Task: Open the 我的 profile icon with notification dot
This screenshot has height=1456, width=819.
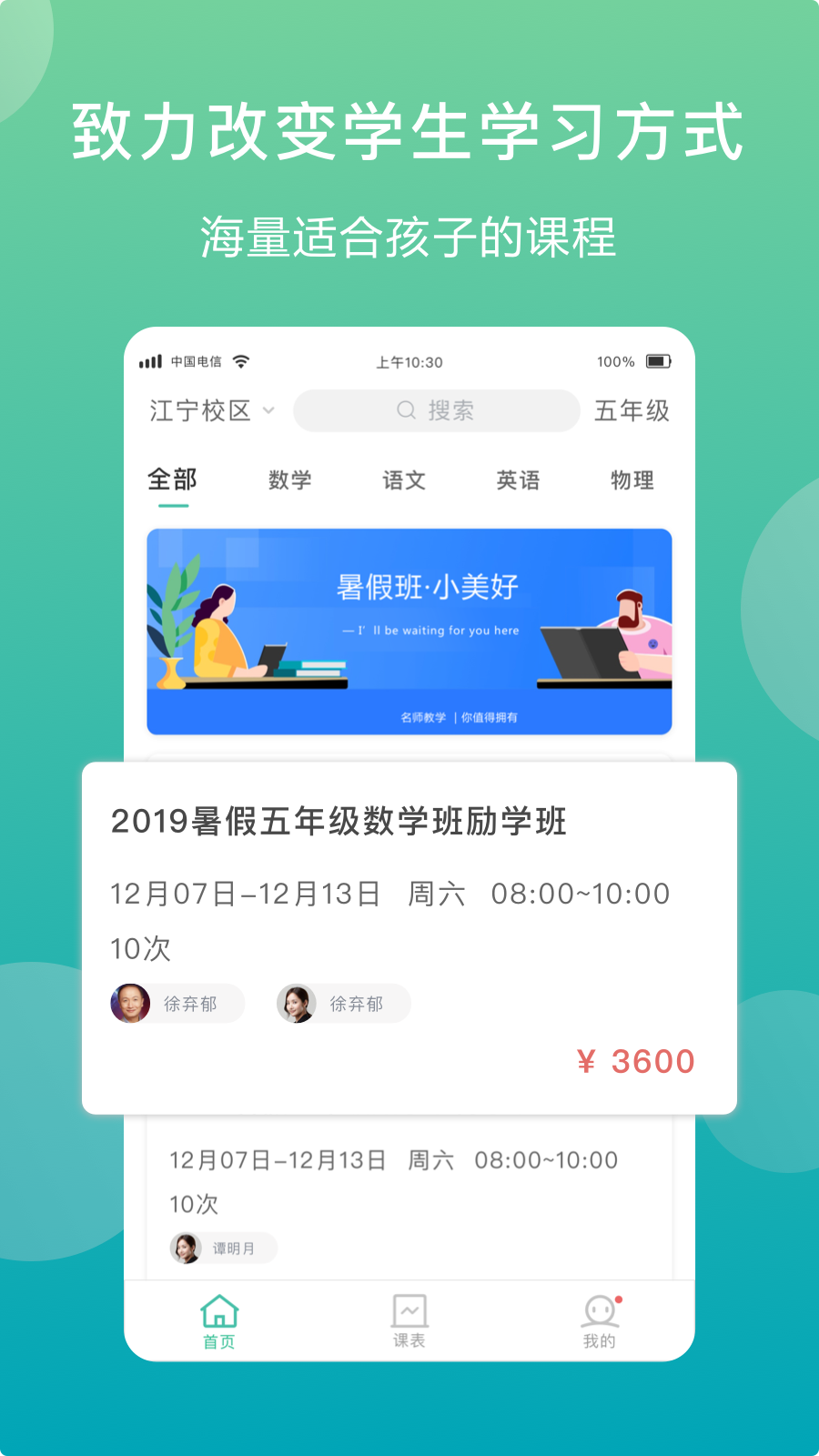Action: [599, 1311]
